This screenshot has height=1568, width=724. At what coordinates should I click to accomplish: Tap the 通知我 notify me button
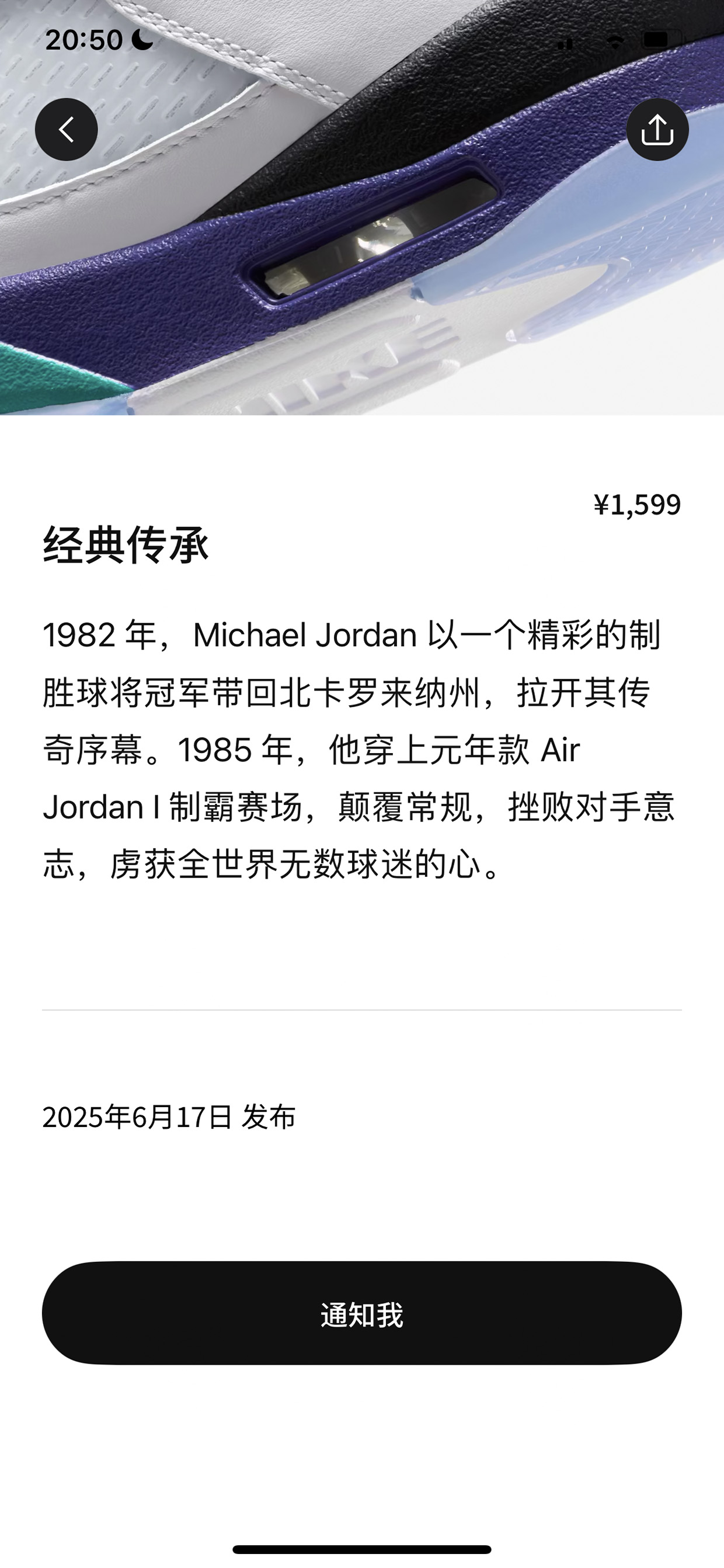[362, 1313]
